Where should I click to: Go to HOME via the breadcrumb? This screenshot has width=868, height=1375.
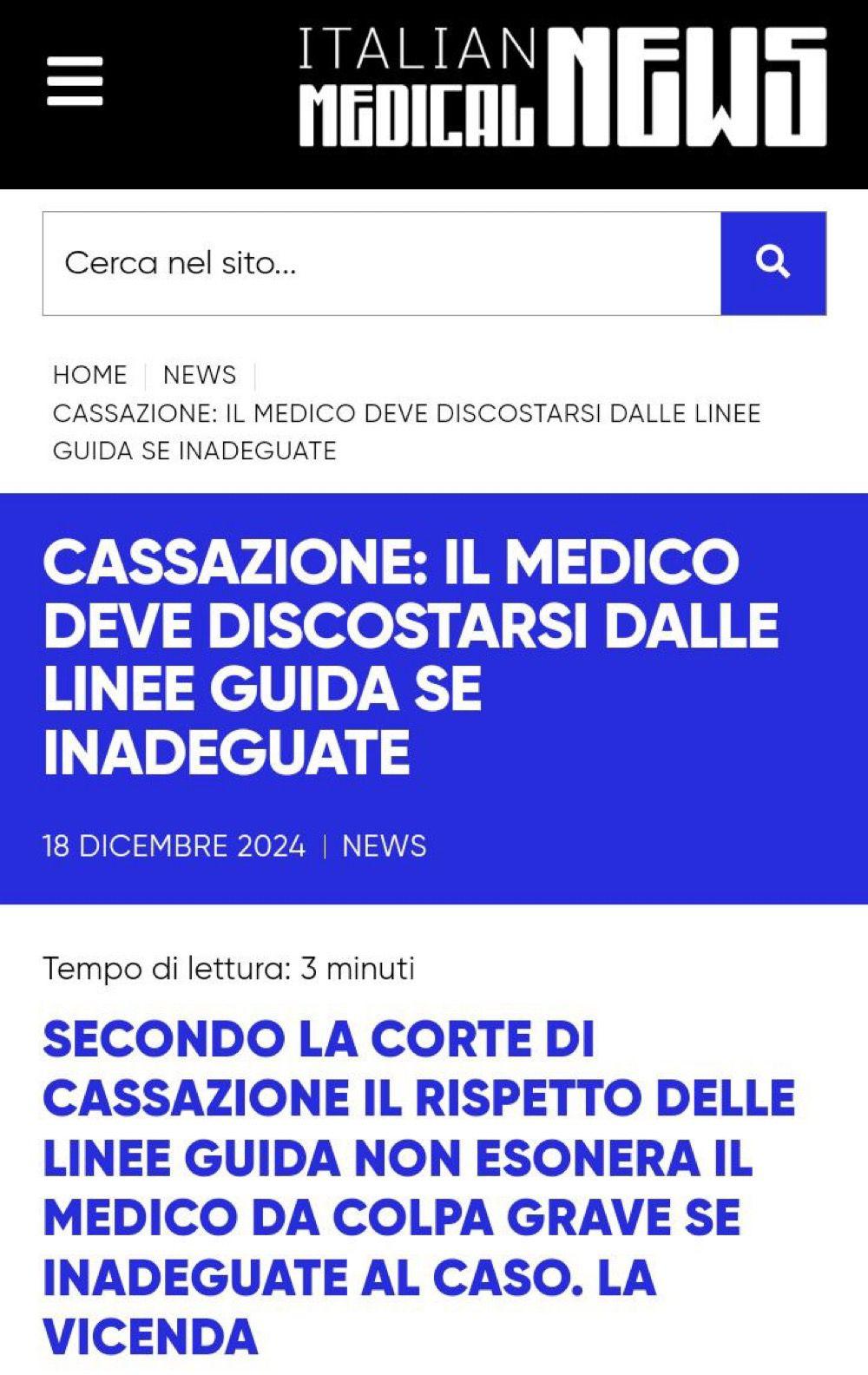(89, 375)
